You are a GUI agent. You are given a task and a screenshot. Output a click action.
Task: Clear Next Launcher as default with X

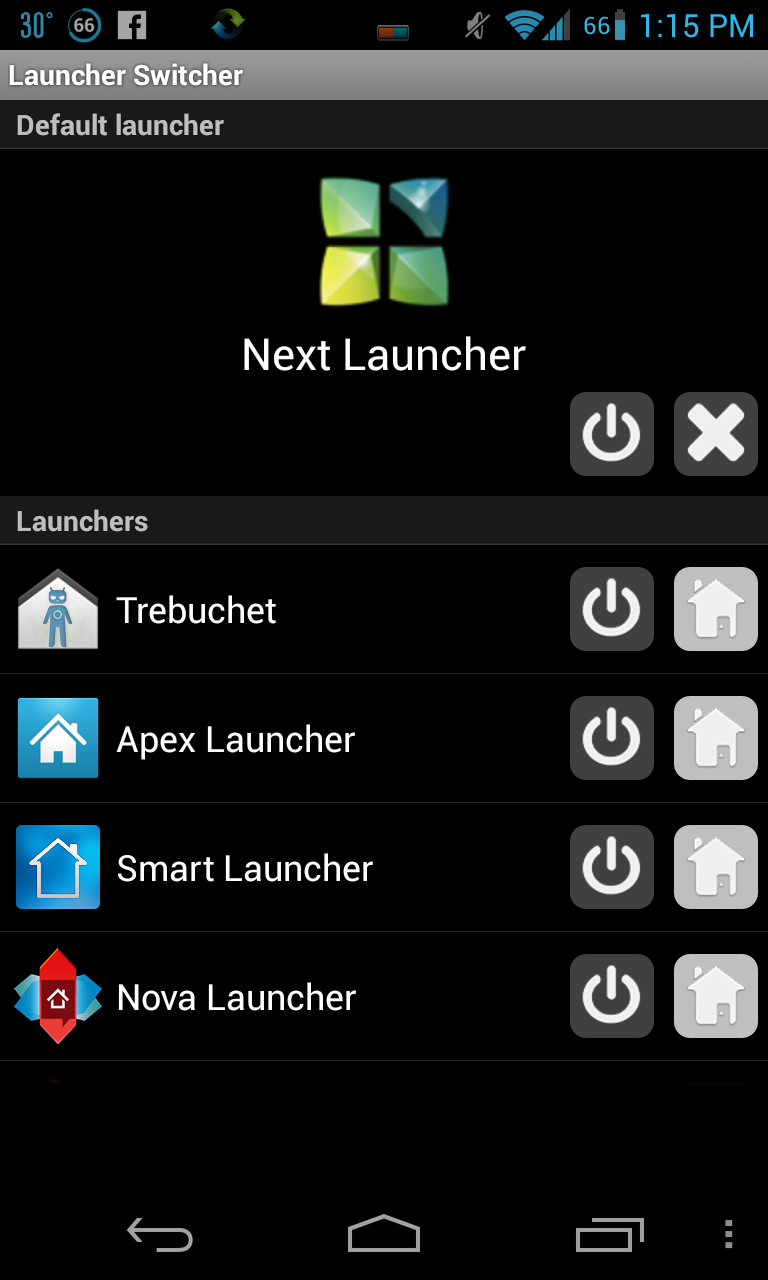715,434
